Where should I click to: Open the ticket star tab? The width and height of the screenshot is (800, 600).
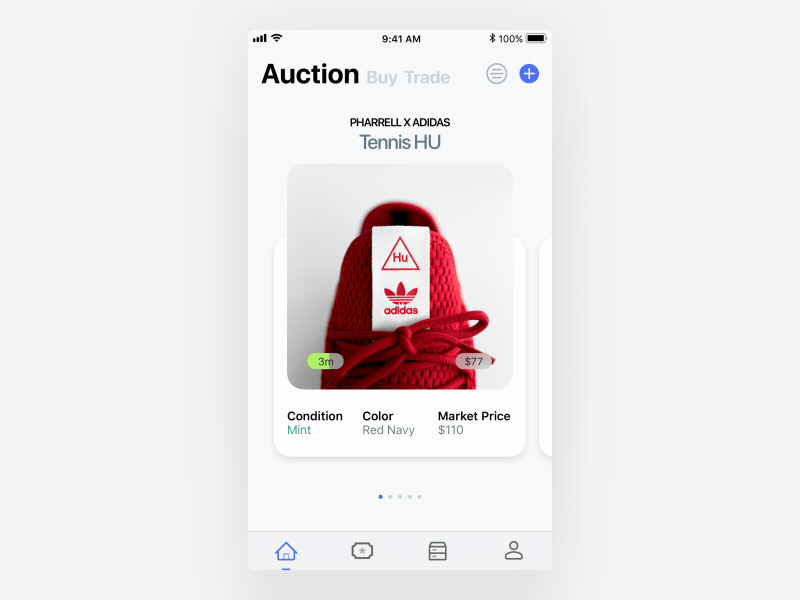click(362, 551)
